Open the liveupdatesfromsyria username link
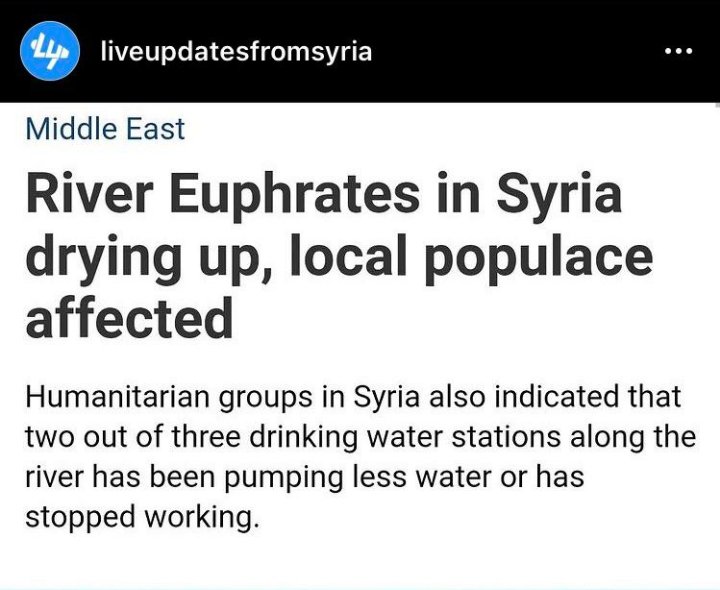The height and width of the screenshot is (590, 720). [x=237, y=51]
